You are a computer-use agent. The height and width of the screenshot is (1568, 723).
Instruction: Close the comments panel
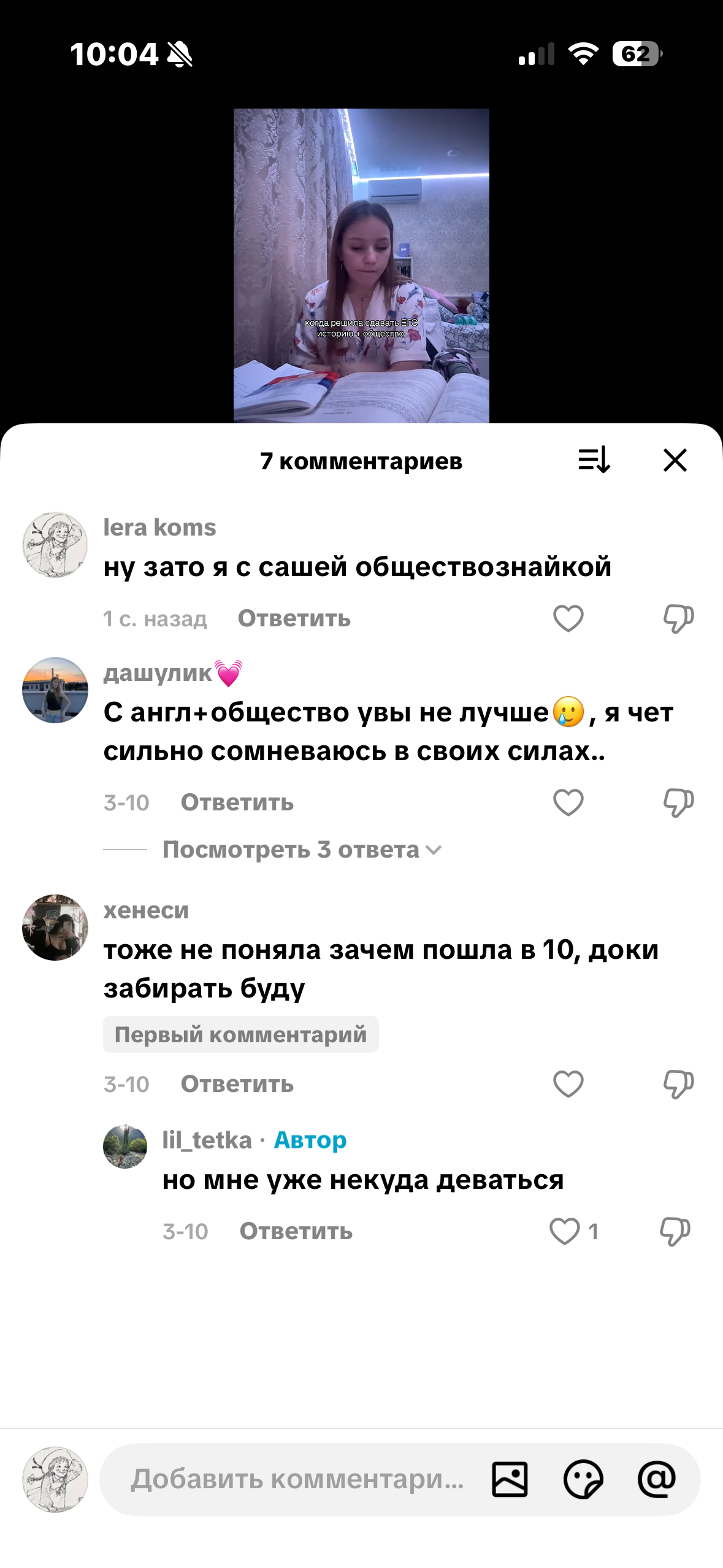point(675,460)
